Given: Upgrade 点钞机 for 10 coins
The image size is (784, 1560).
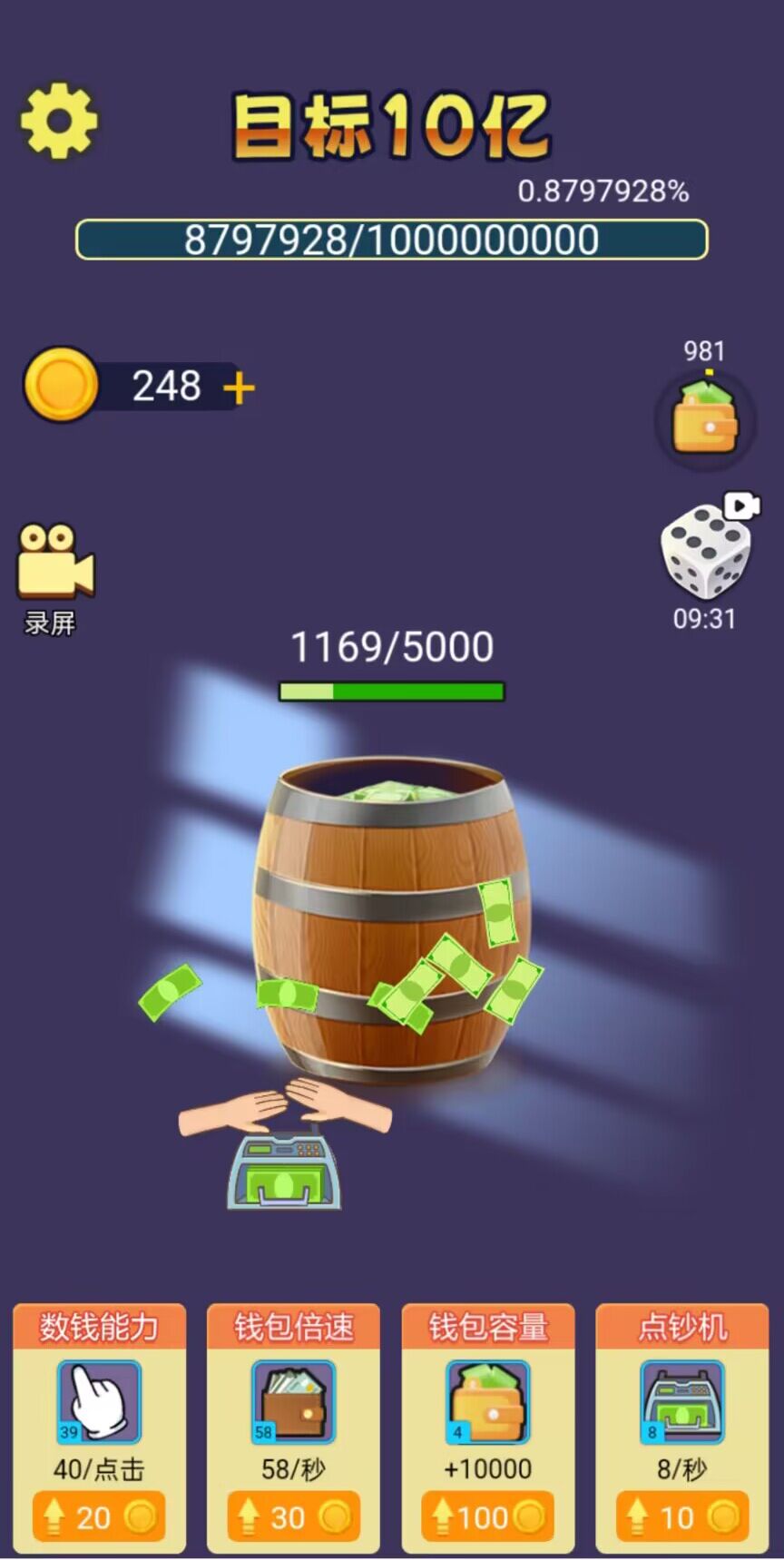Looking at the screenshot, I should pyautogui.click(x=681, y=1516).
